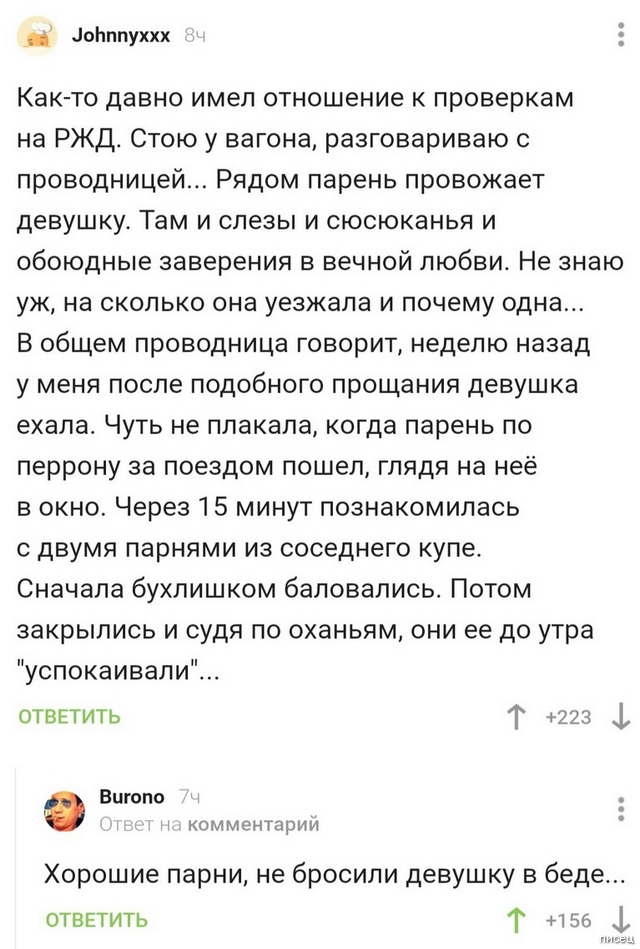This screenshot has width=640, height=949.
Task: Open the parent комментарий link
Action: (x=253, y=824)
